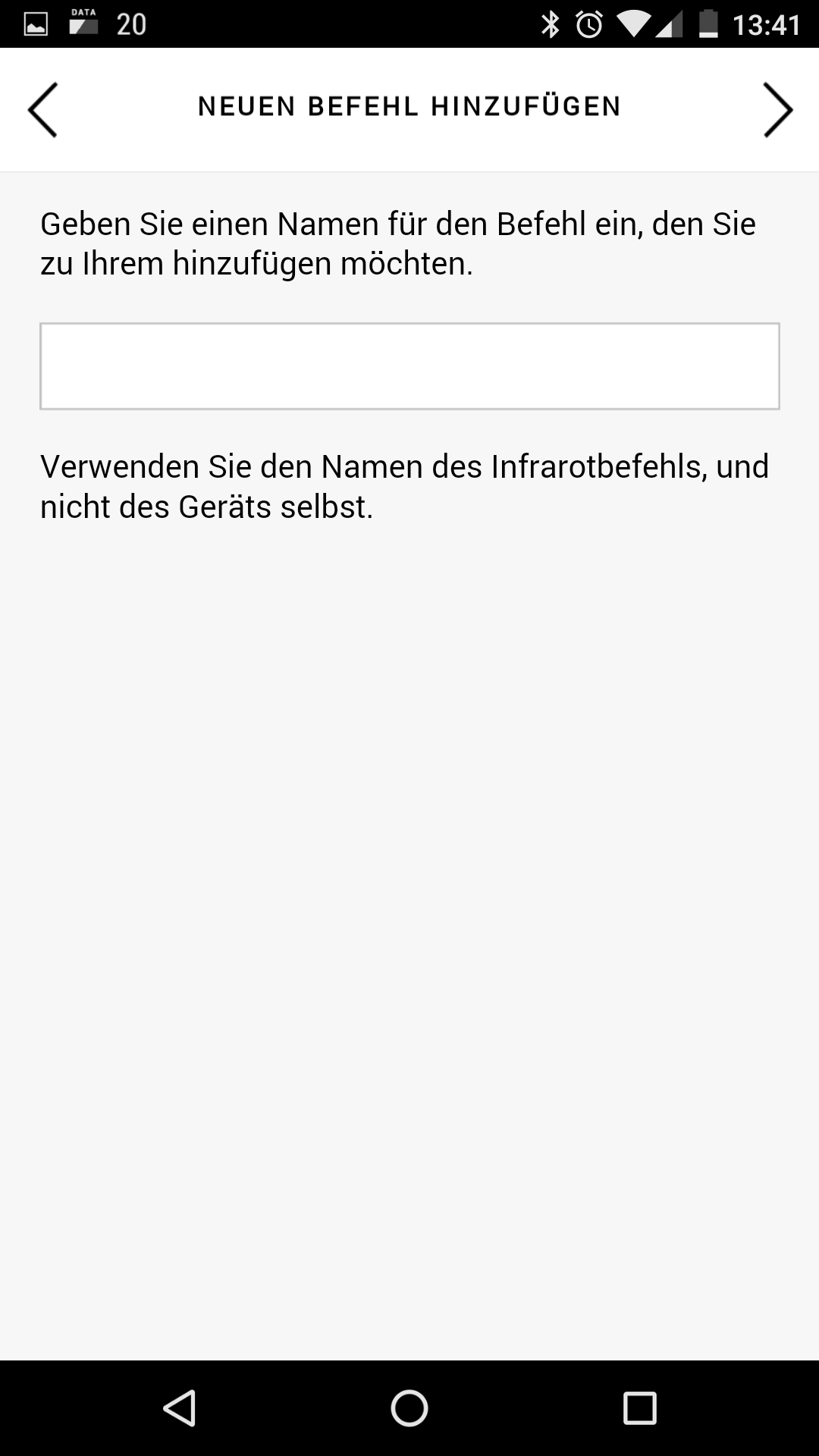The image size is (819, 1456).
Task: Go back using the left arrow
Action: click(42, 110)
